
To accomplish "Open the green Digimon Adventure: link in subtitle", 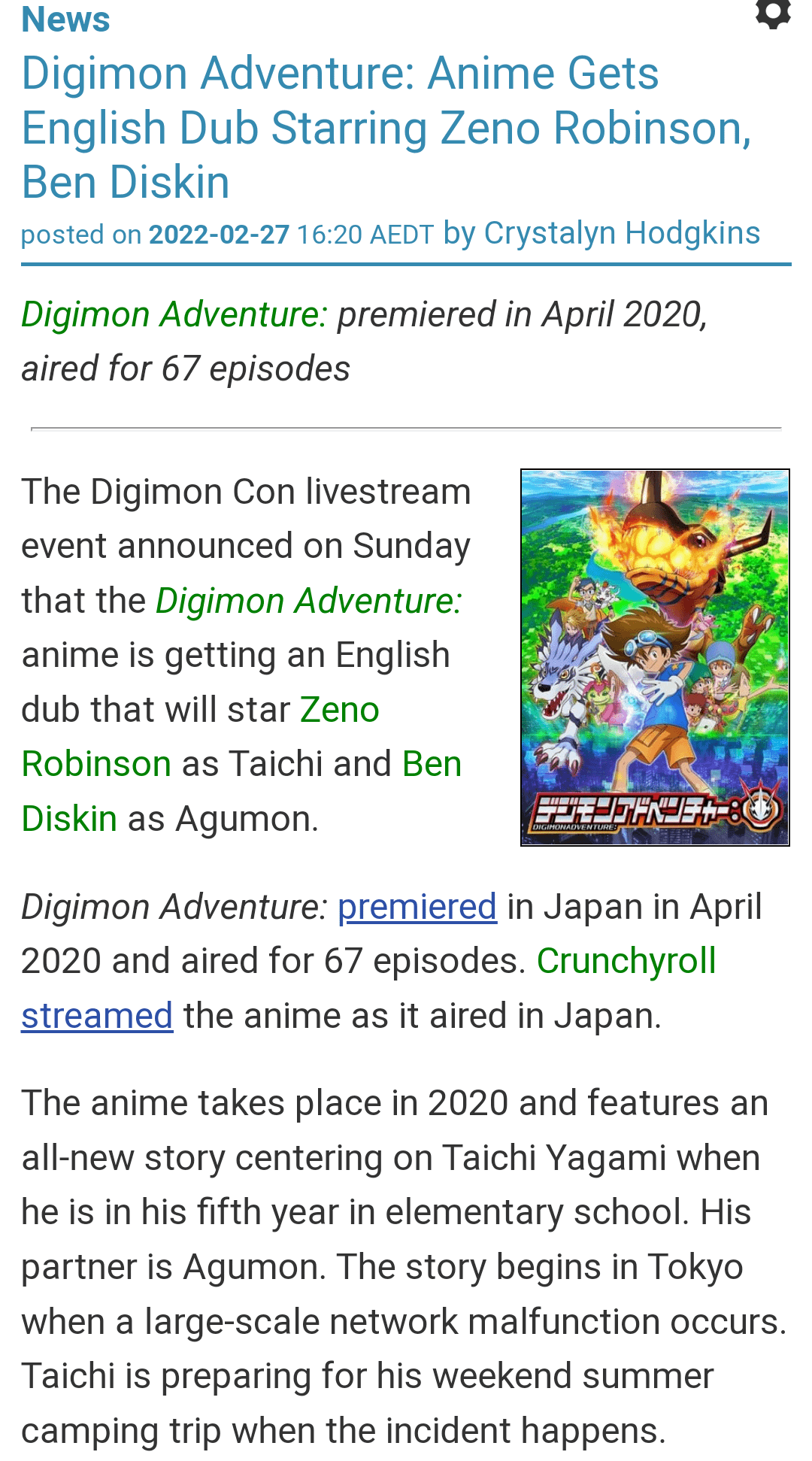I will click(174, 314).
